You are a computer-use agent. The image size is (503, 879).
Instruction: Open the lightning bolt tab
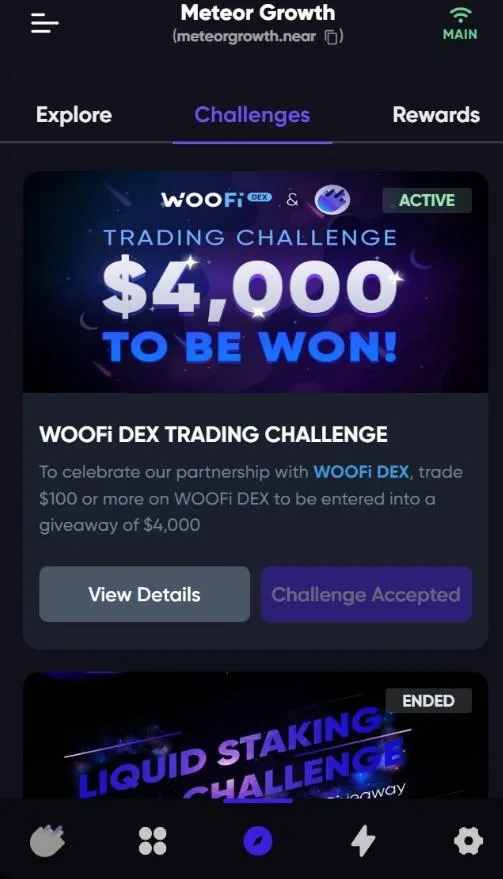[x=363, y=841]
